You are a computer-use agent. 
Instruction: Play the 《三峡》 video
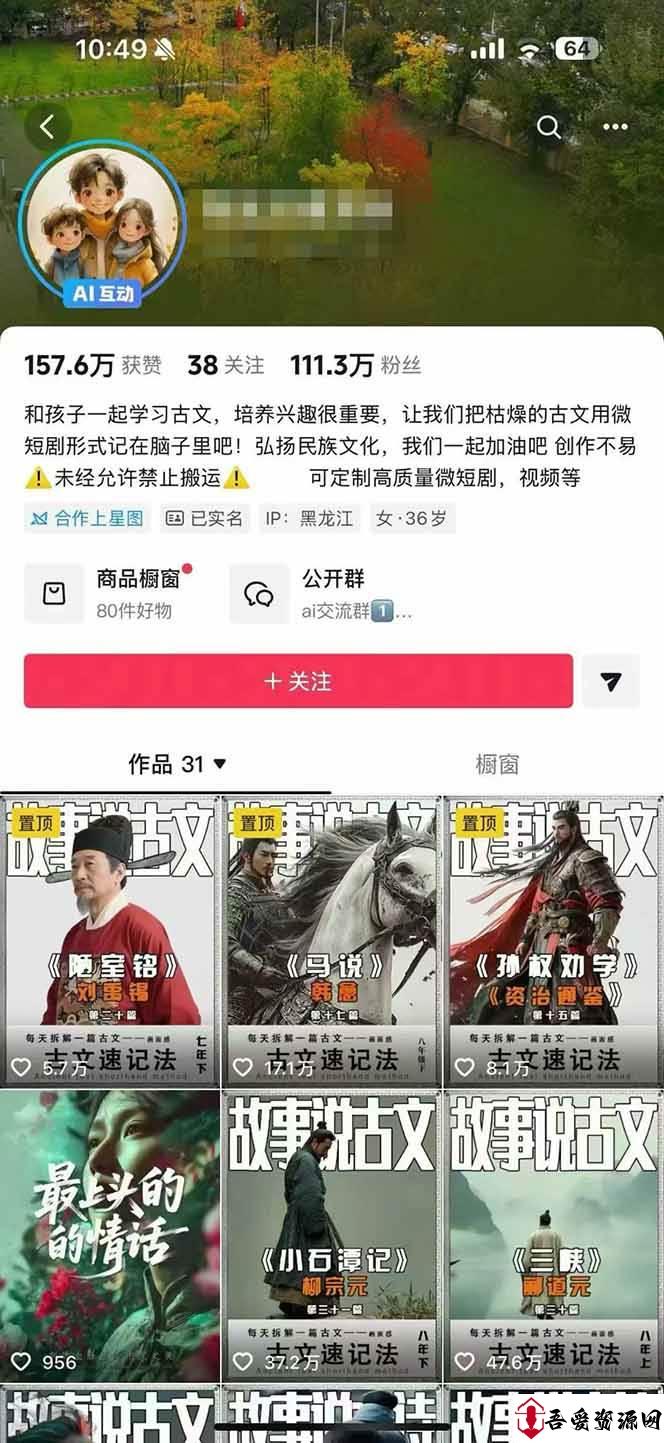pos(553,1235)
